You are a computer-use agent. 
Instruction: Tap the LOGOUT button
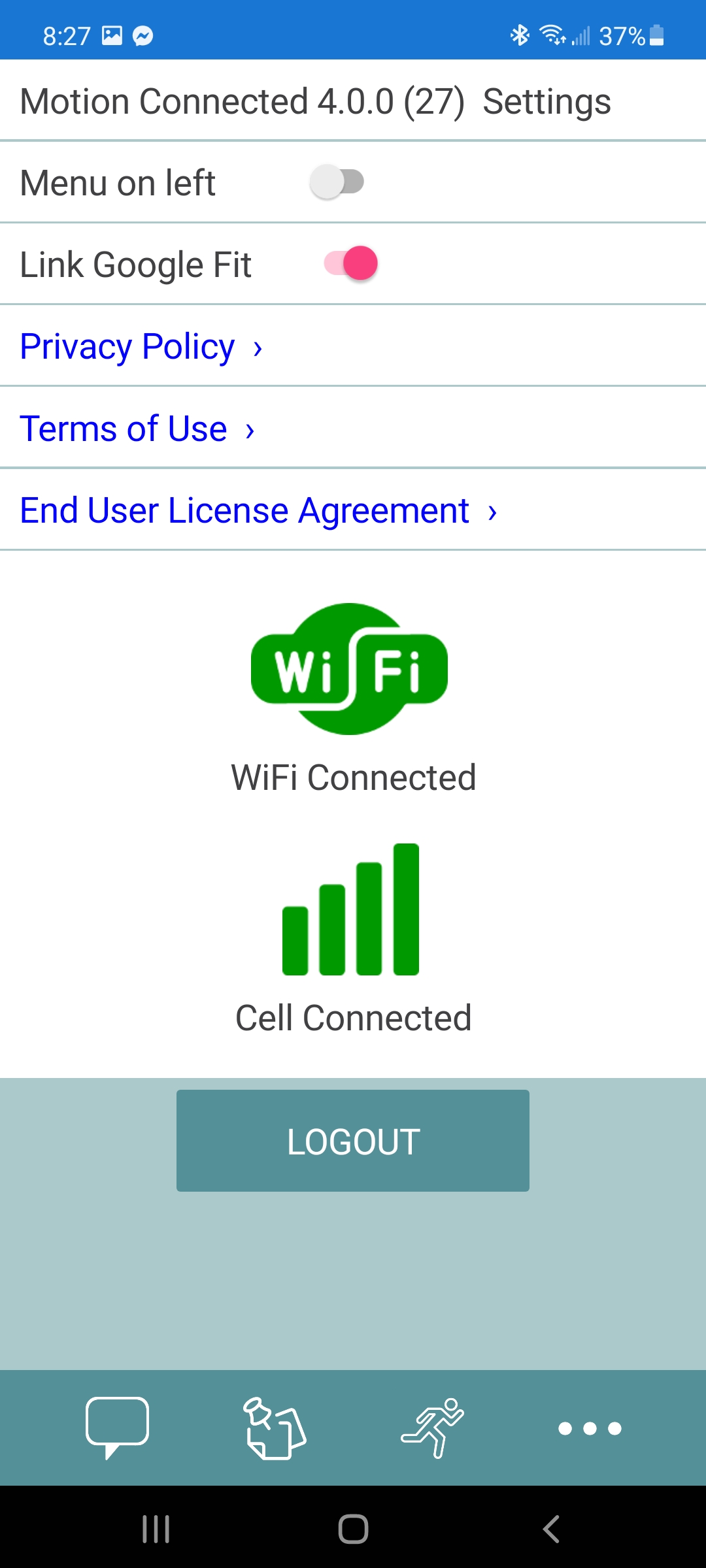click(353, 1141)
